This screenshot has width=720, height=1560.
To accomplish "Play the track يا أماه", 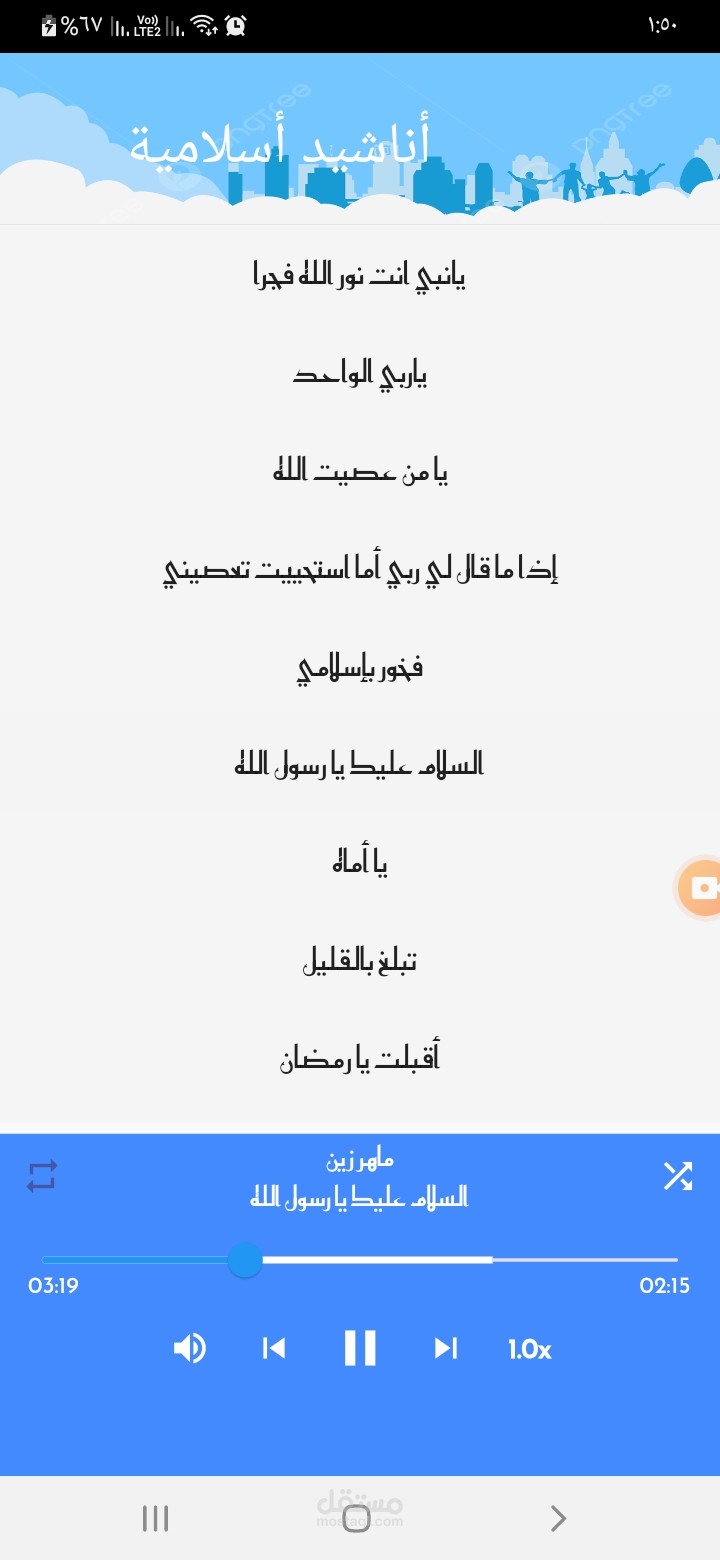I will (360, 862).
